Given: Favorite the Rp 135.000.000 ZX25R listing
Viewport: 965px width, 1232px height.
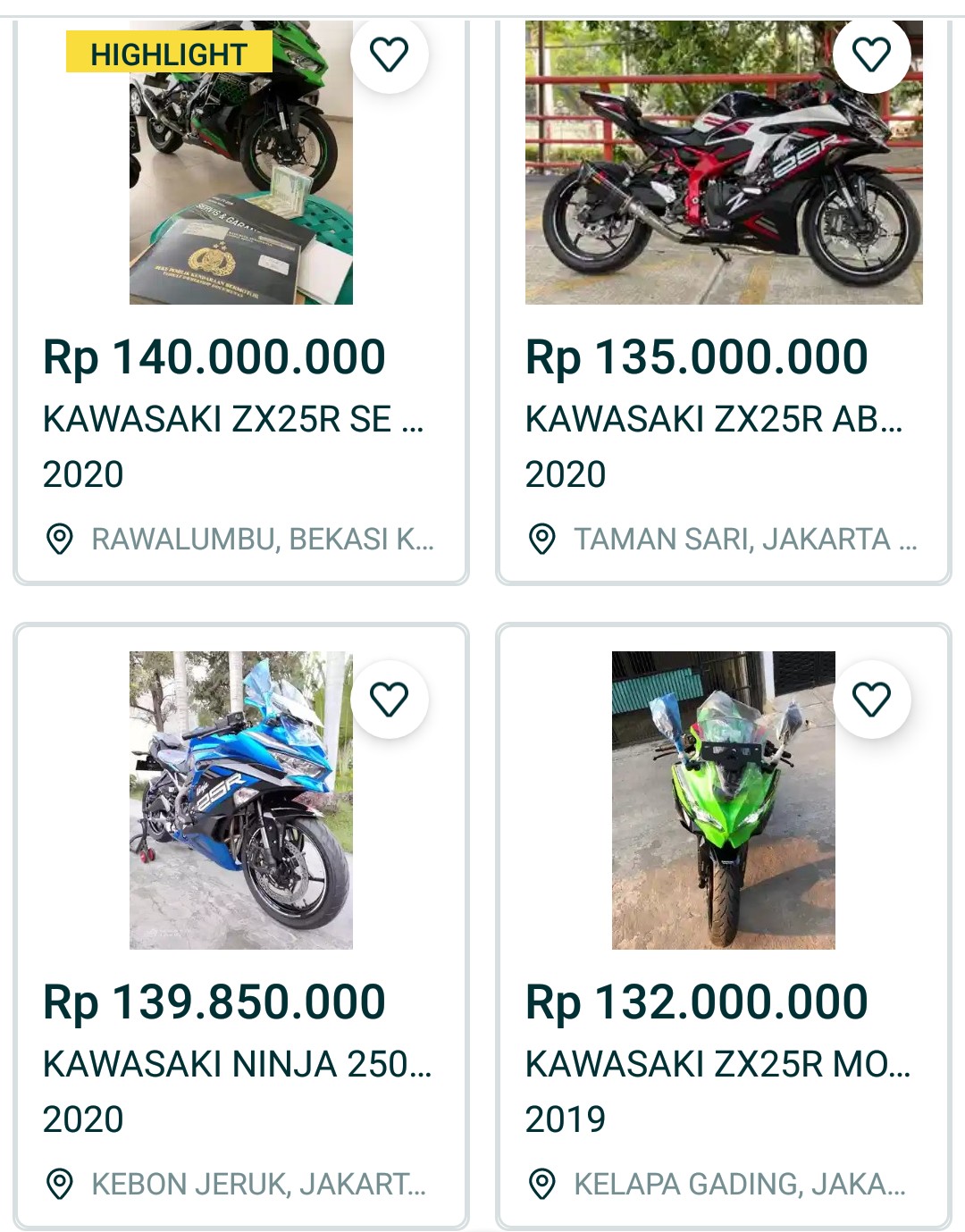Looking at the screenshot, I should (x=871, y=54).
